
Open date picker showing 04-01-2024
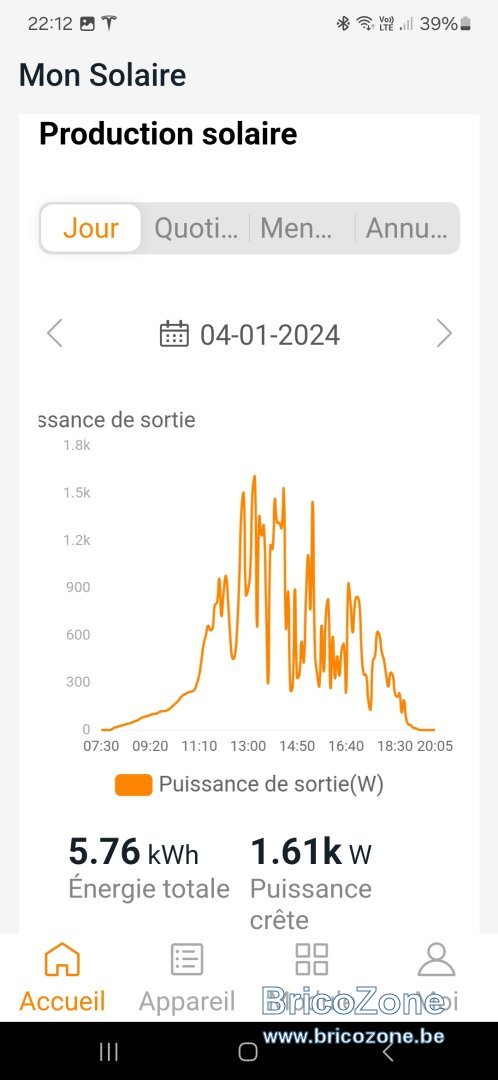click(x=249, y=335)
